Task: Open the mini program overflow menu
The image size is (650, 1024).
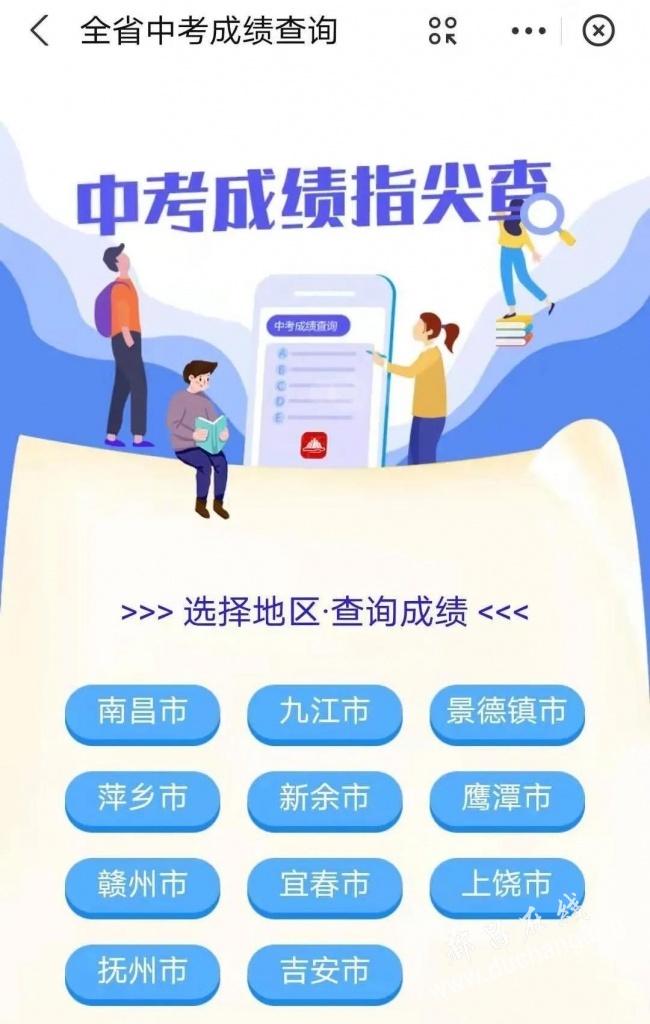Action: (528, 31)
